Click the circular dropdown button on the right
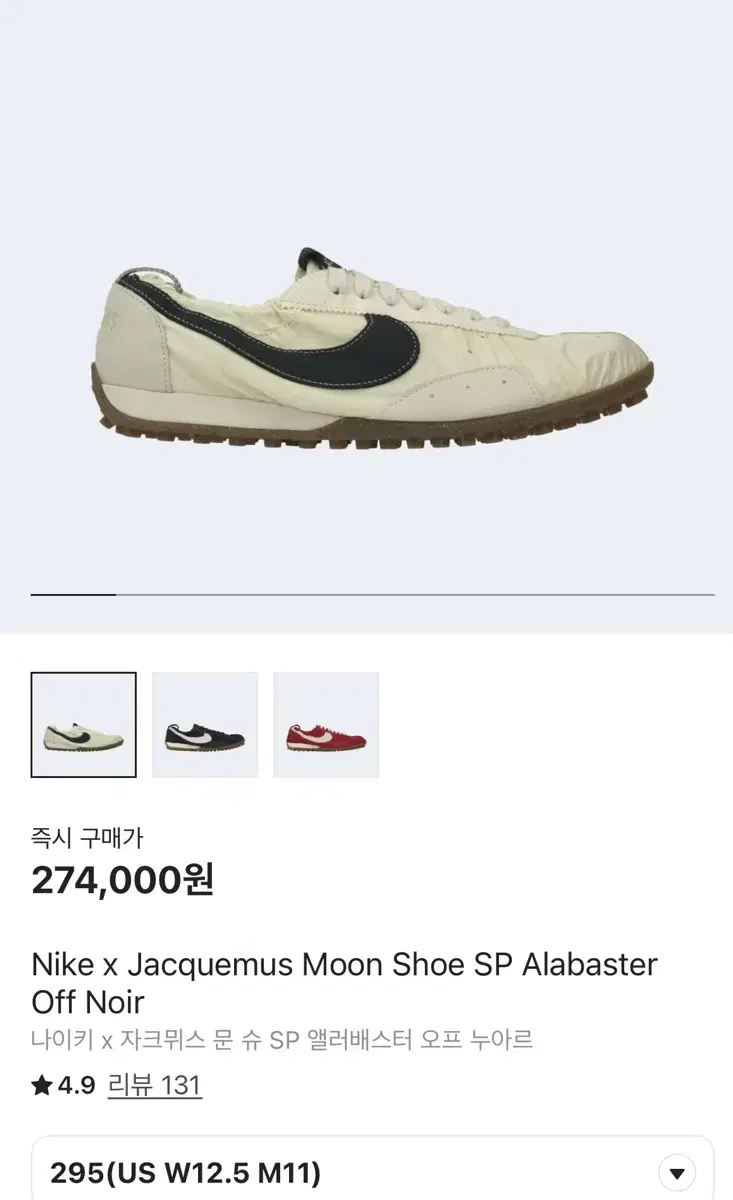733x1200 pixels. pos(676,1171)
